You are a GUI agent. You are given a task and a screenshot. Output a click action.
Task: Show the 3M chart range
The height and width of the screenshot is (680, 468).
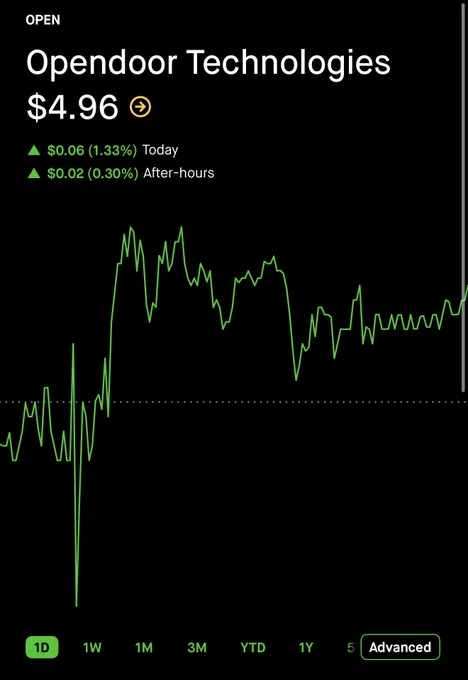(x=197, y=647)
